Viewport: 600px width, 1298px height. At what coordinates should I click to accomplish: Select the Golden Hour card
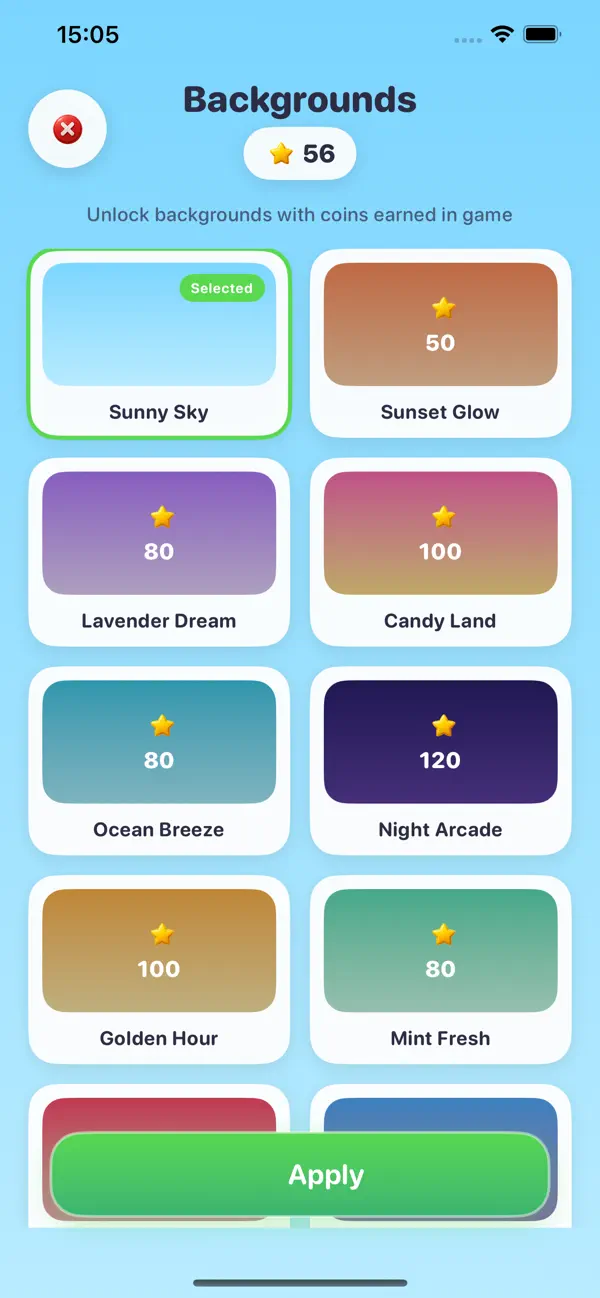point(159,970)
